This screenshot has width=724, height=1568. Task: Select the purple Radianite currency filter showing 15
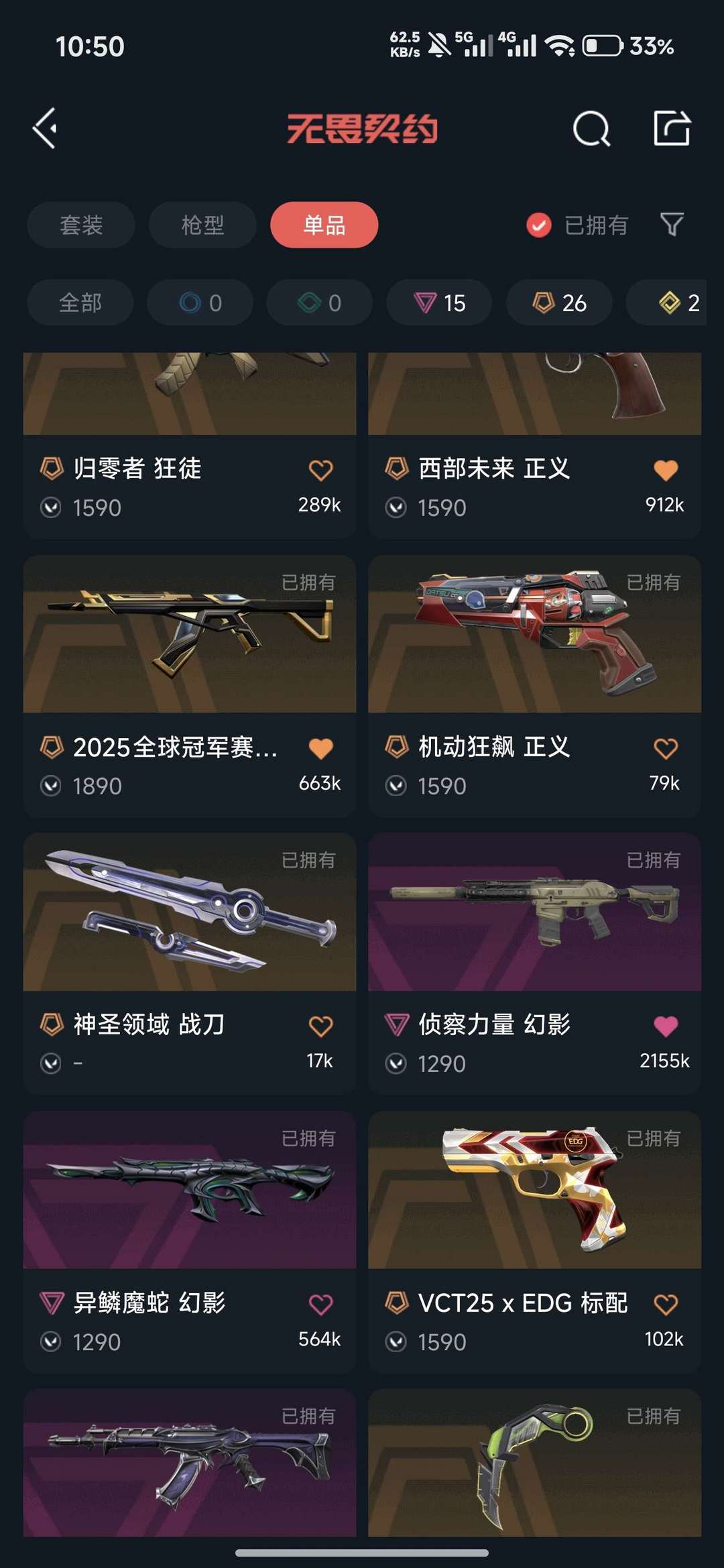click(438, 303)
